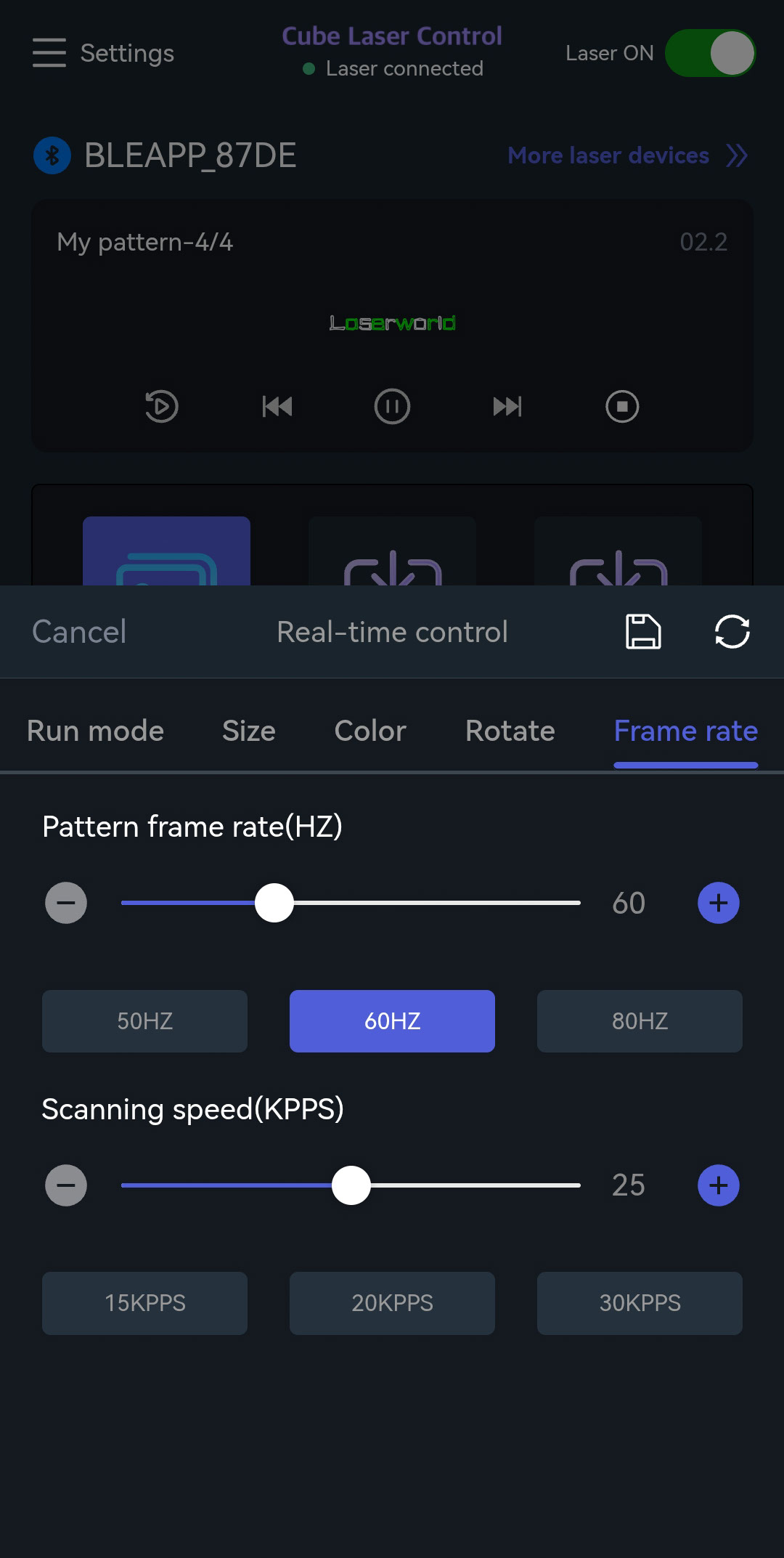Open the Rotate tab
This screenshot has width=784, height=1558.
(x=510, y=731)
